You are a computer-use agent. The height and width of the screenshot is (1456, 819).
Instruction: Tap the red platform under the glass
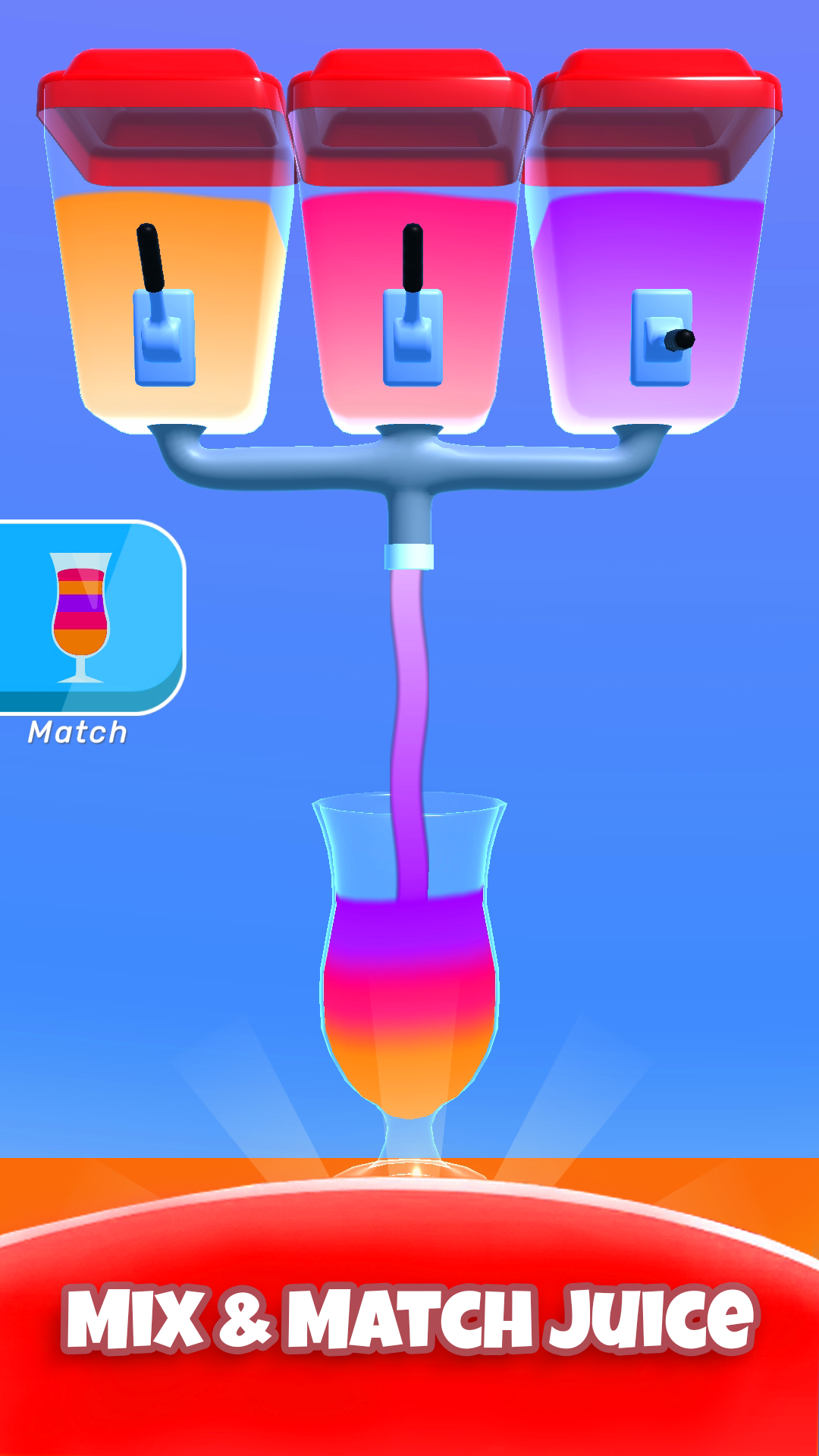pyautogui.click(x=409, y=1228)
